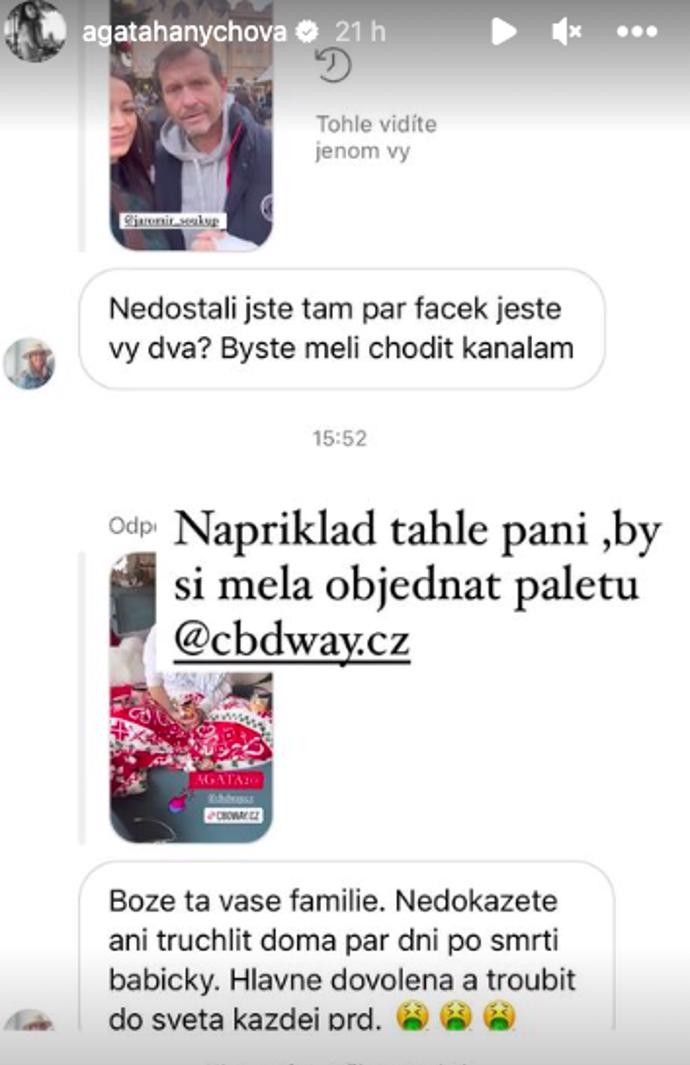690x1065 pixels.
Task: Open the three-dot more options menu
Action: (637, 32)
